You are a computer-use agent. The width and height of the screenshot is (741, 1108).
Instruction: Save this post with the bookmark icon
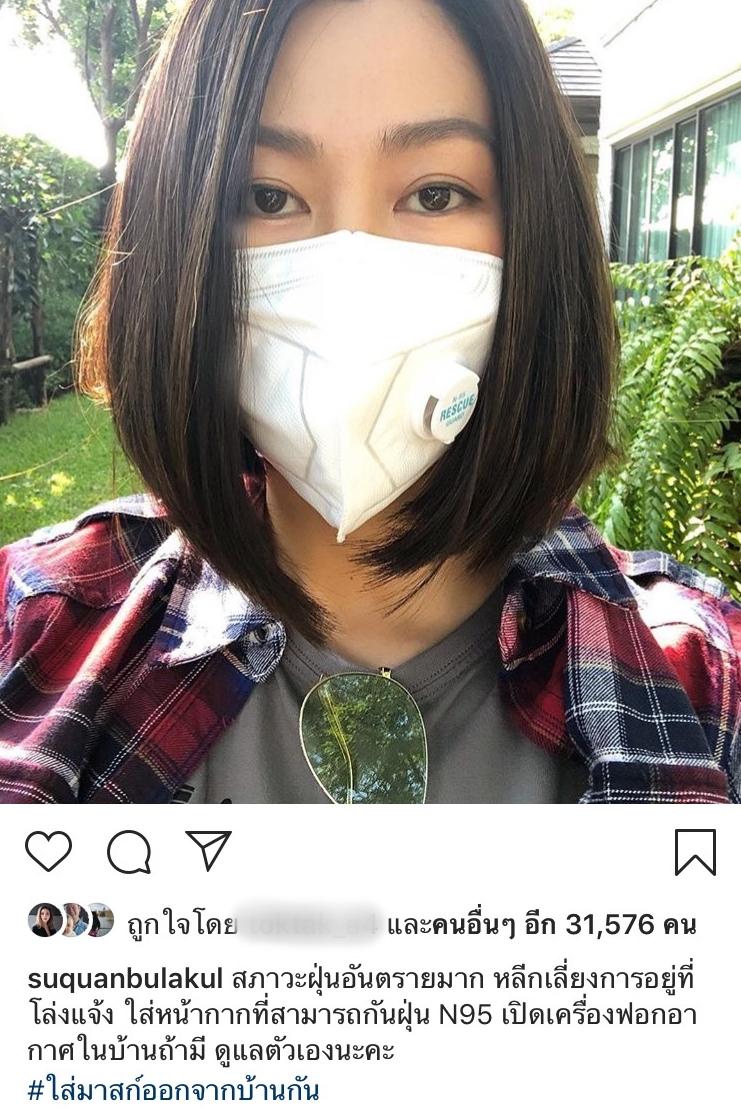click(x=694, y=852)
